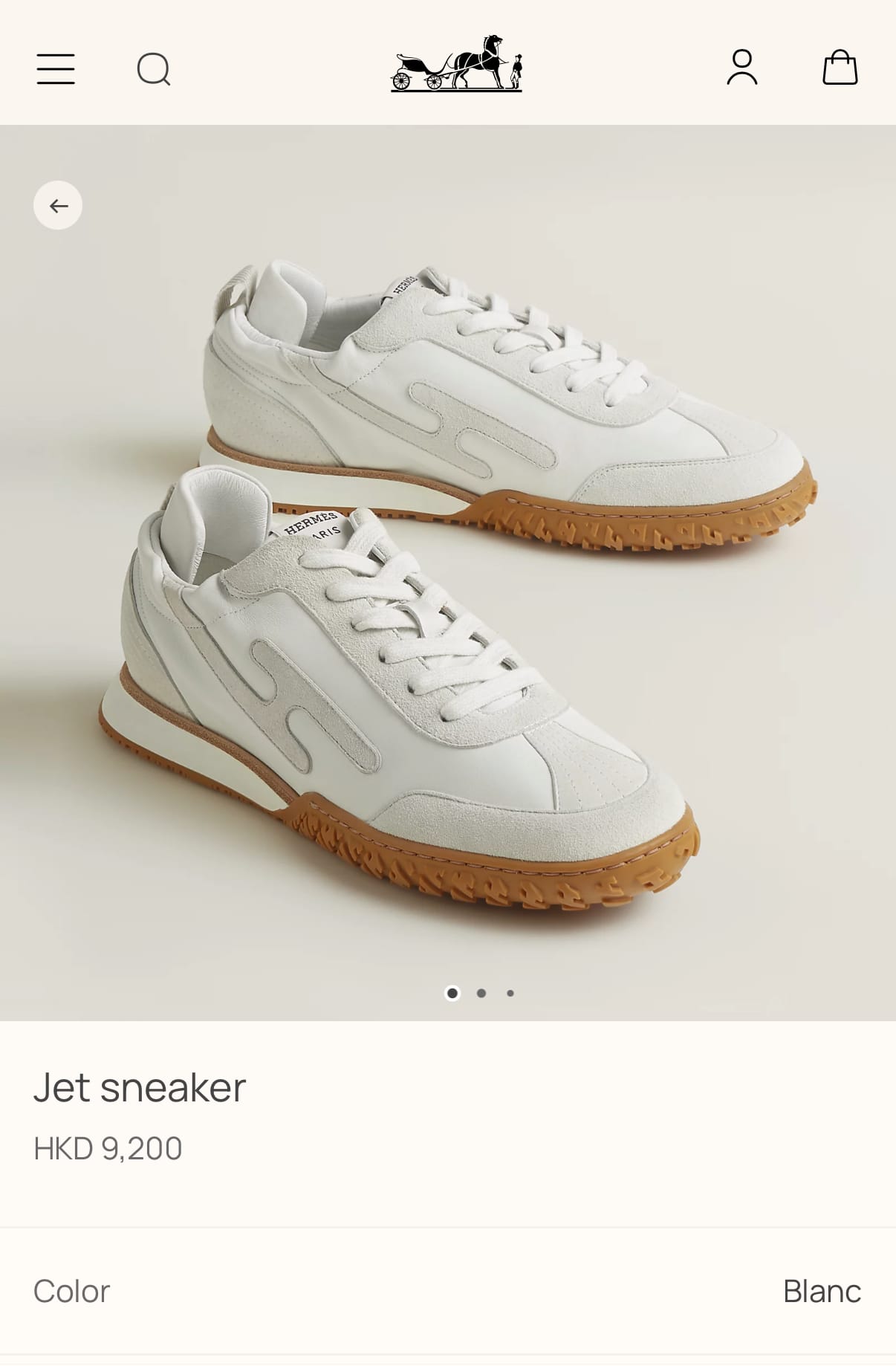Image resolution: width=896 pixels, height=1366 pixels.
Task: Open the account profile icon
Action: click(x=741, y=68)
